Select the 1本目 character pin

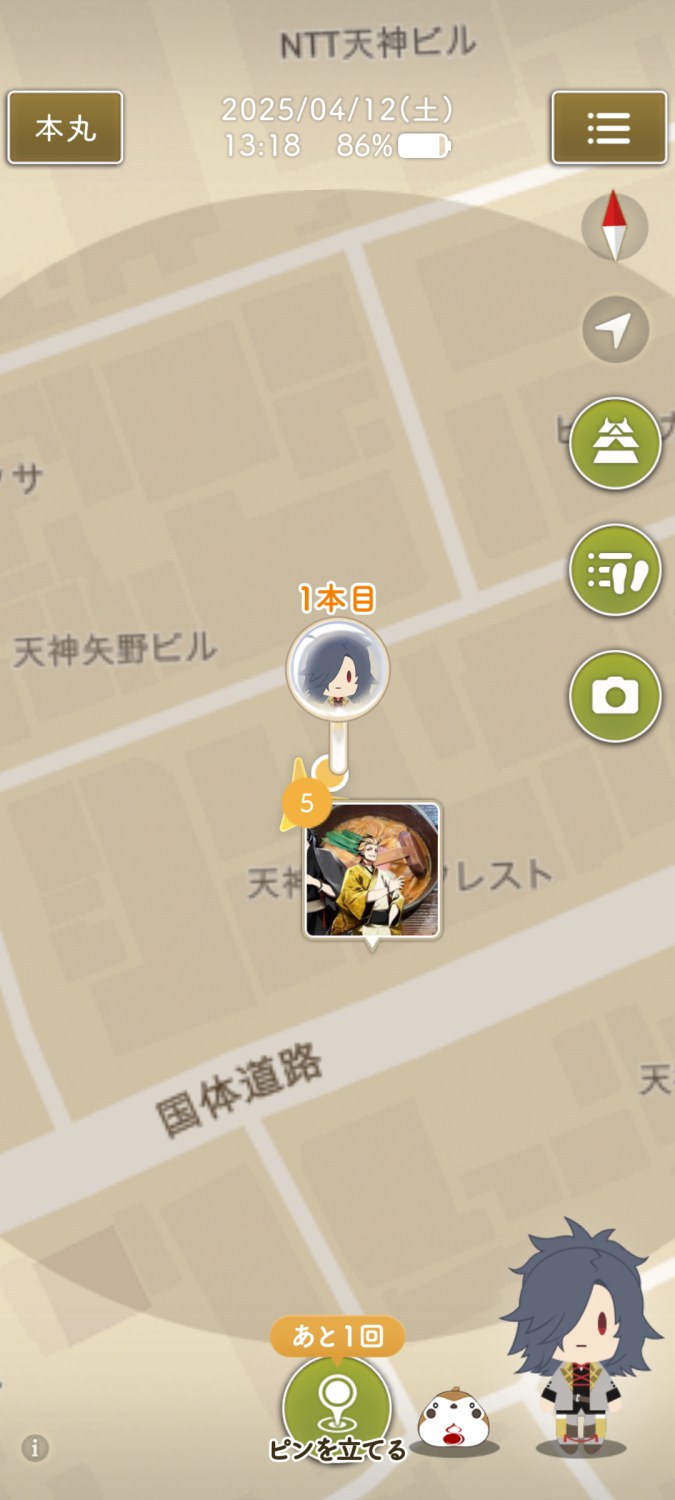tap(338, 667)
